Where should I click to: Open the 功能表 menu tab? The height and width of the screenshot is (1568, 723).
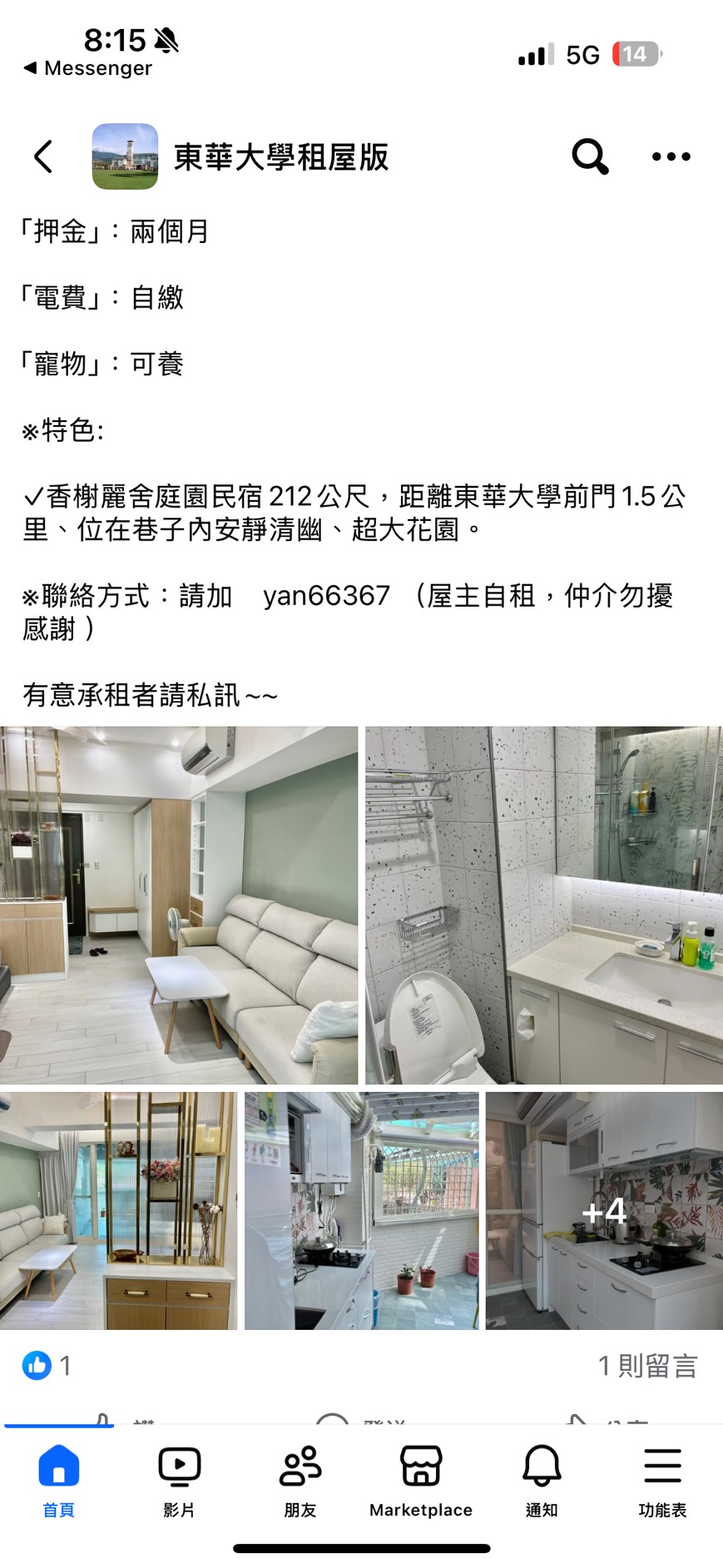tap(662, 1481)
